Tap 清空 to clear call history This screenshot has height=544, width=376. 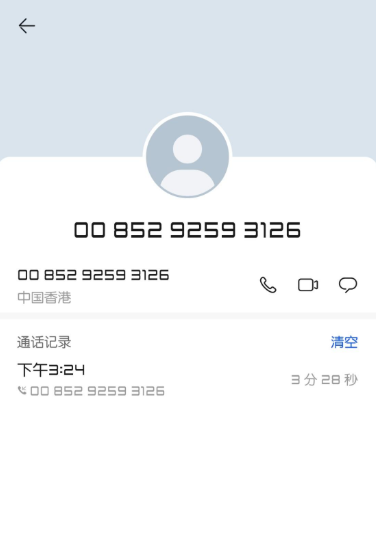(344, 342)
